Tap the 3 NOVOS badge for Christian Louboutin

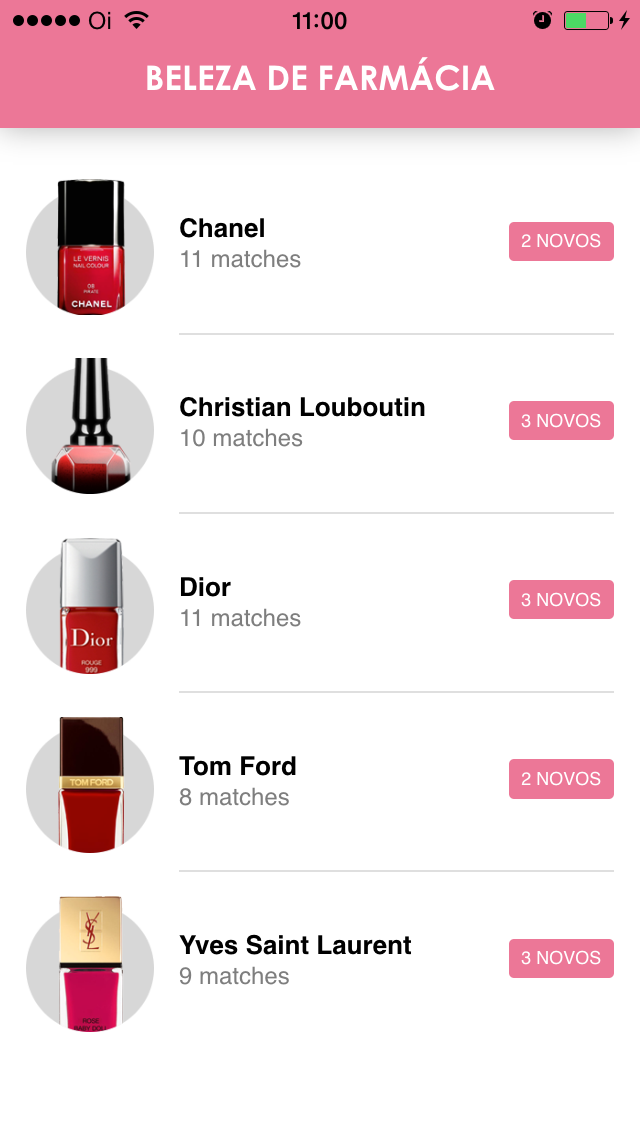561,421
